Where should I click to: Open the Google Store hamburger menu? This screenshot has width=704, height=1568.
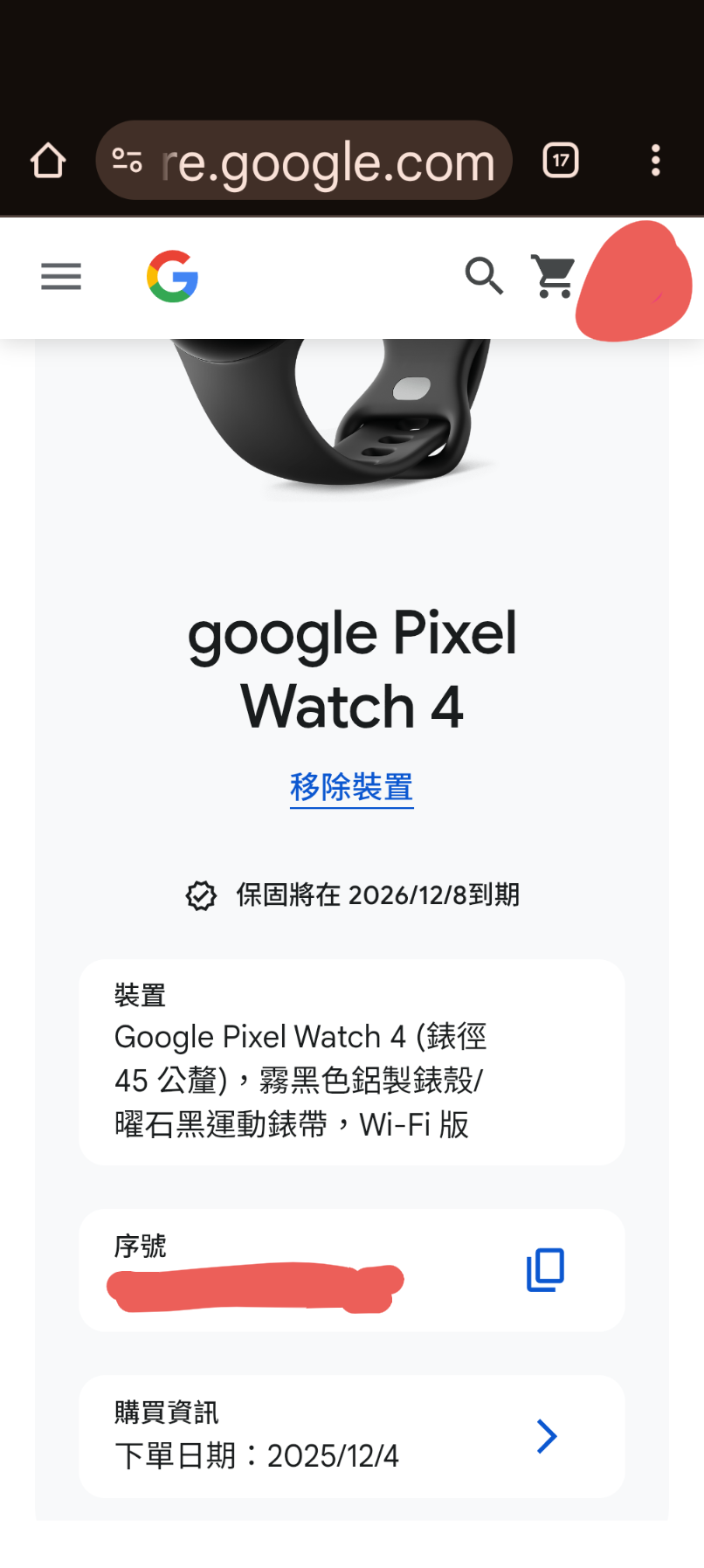(61, 277)
